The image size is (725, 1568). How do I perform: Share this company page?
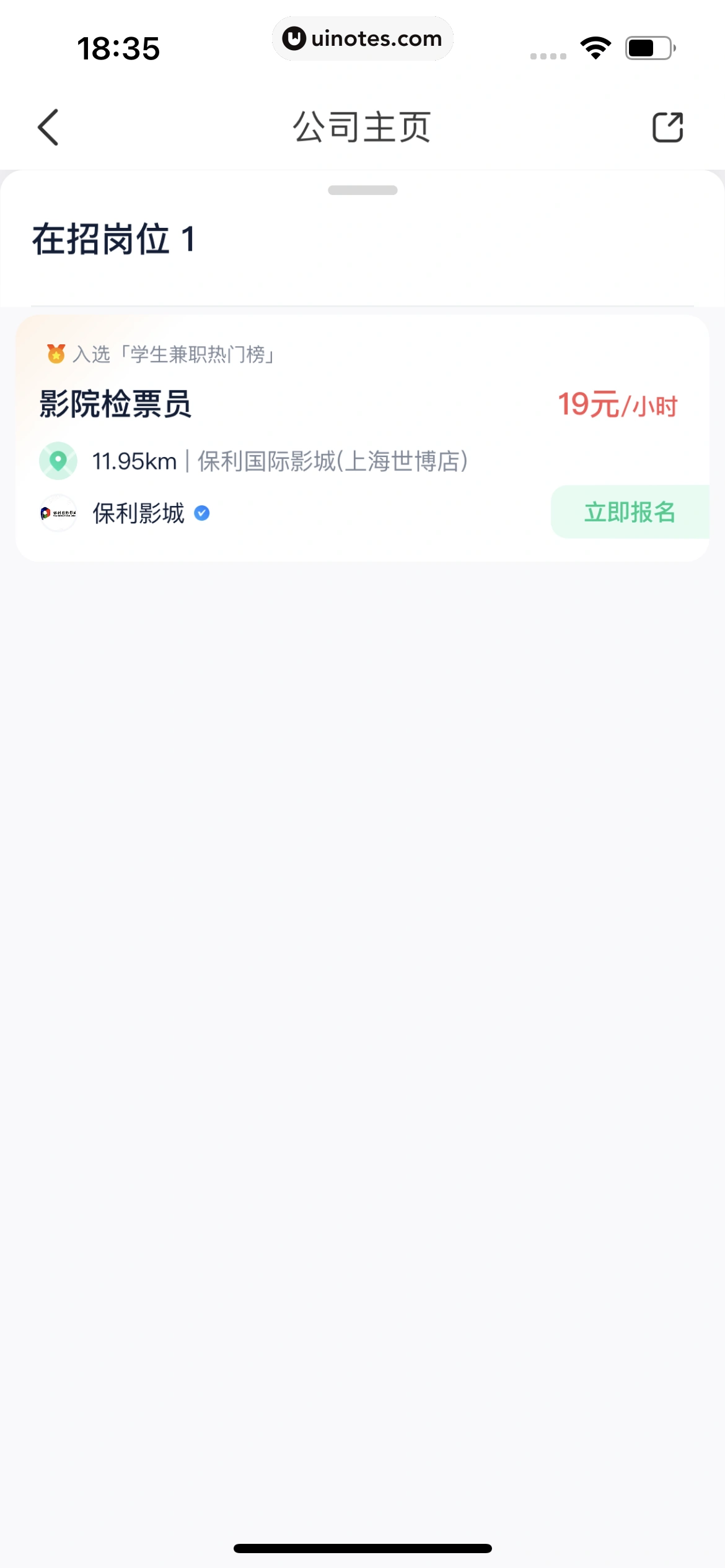667,128
